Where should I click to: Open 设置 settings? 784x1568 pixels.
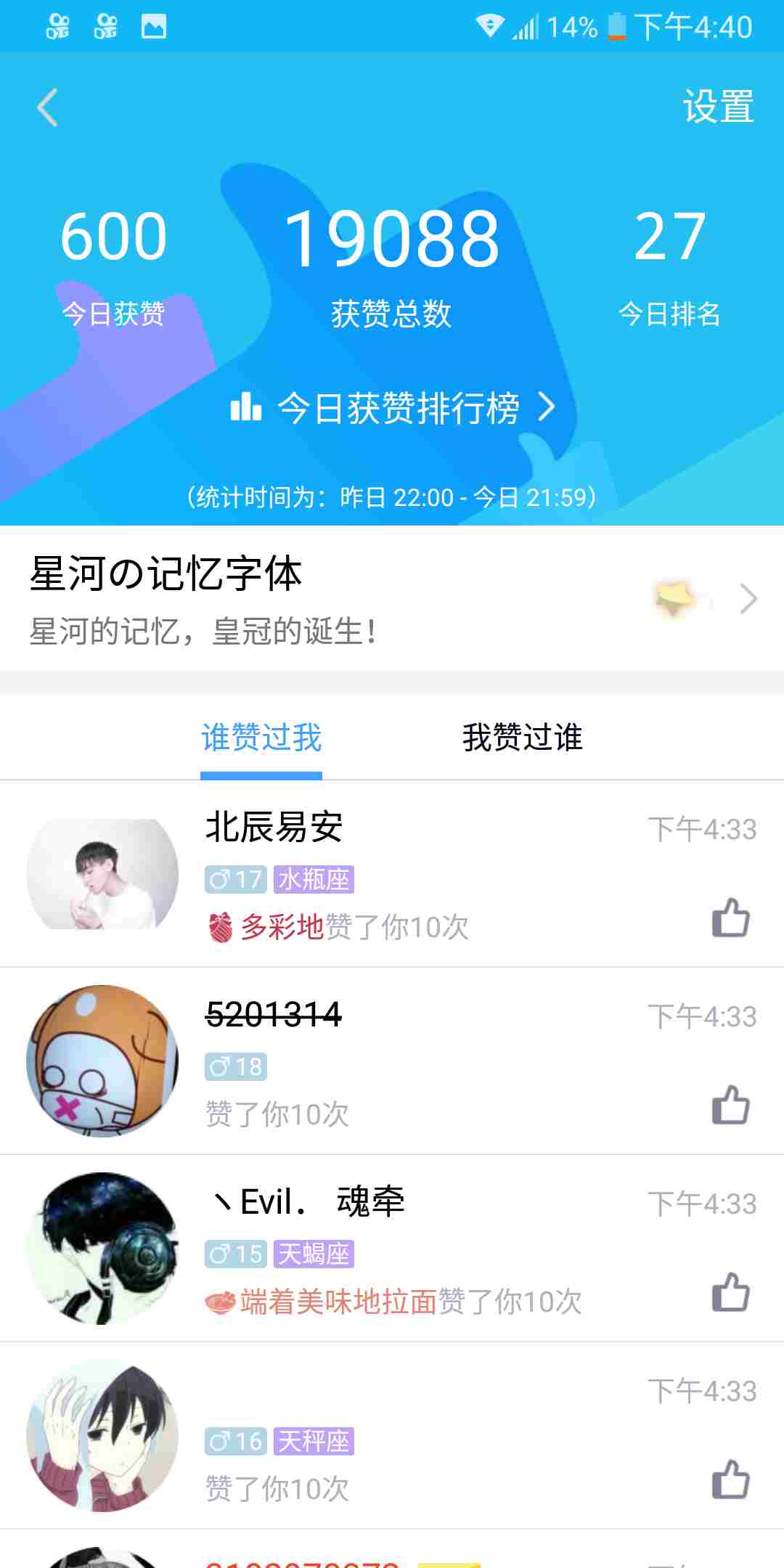coord(718,107)
